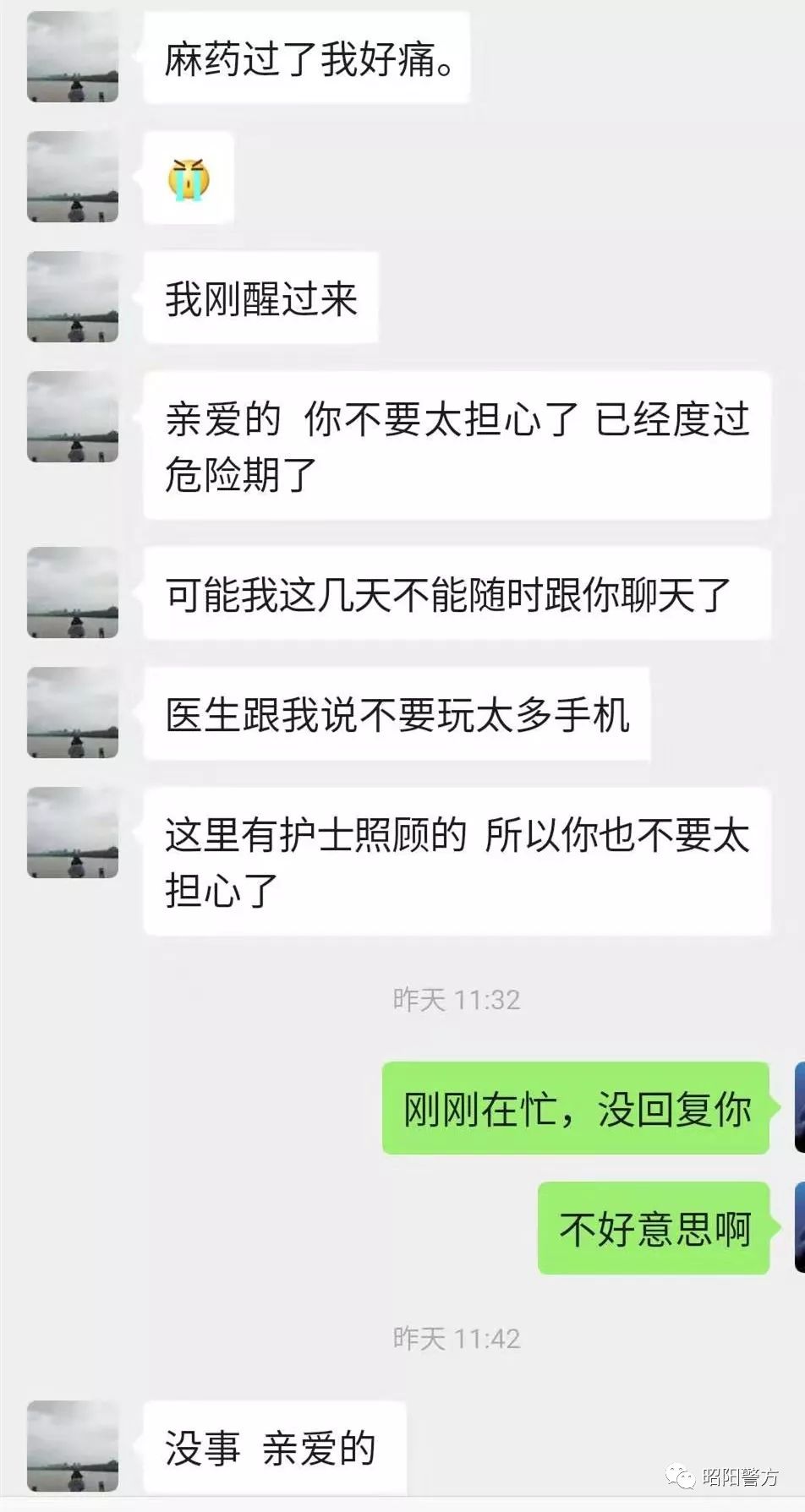This screenshot has height=1512, width=805.
Task: Tap the avatar next to "我刚醒过来"
Action: pos(73,297)
